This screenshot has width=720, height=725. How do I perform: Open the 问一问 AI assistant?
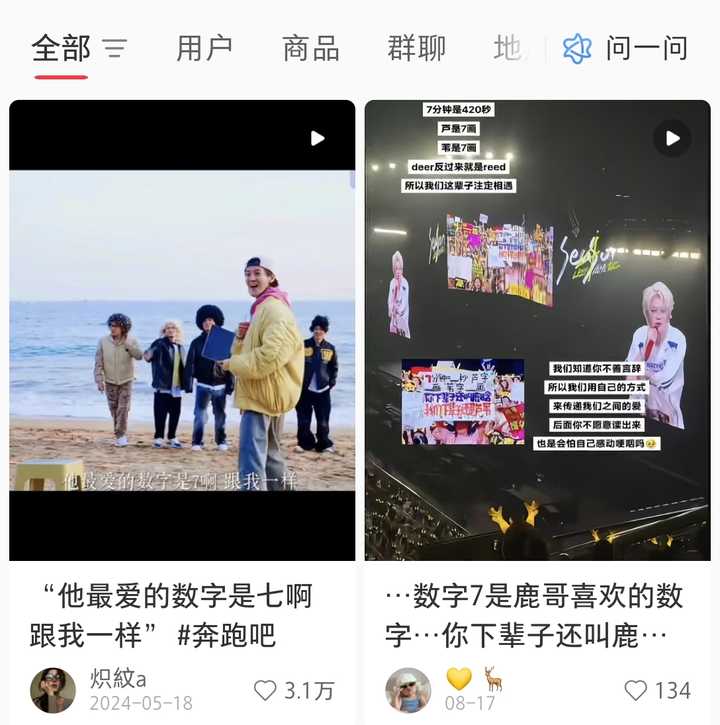[626, 48]
